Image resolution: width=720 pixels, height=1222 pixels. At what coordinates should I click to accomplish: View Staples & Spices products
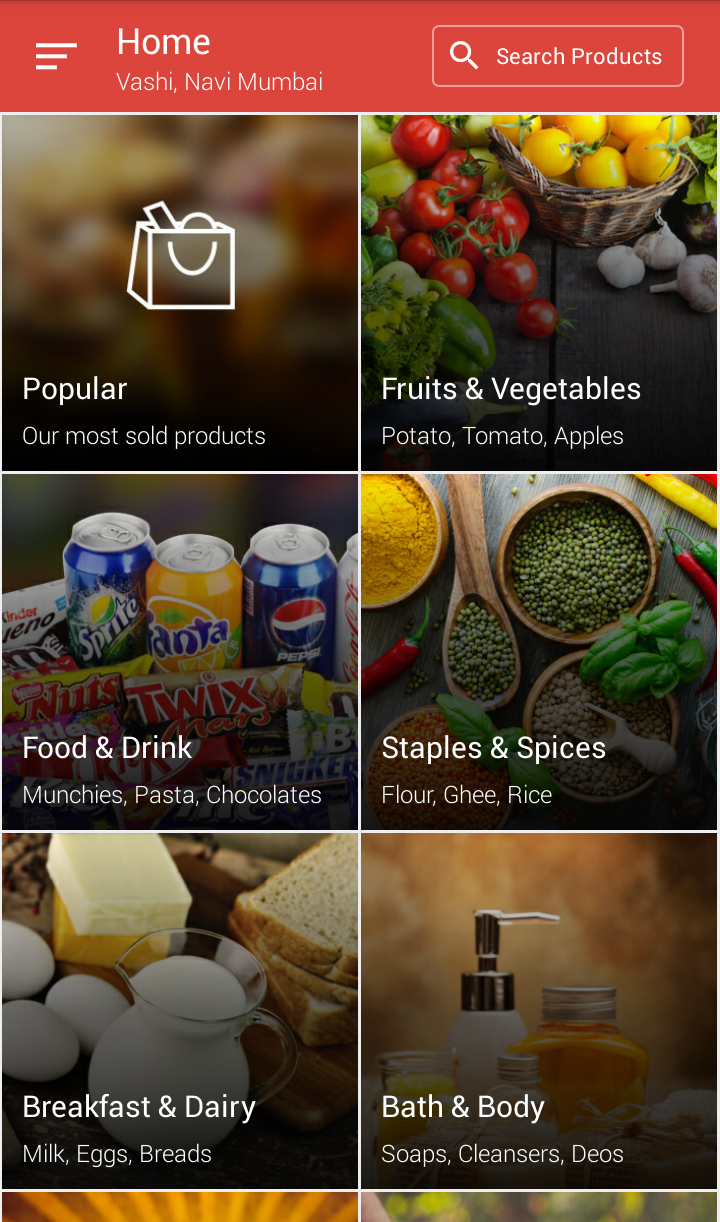[x=539, y=651]
